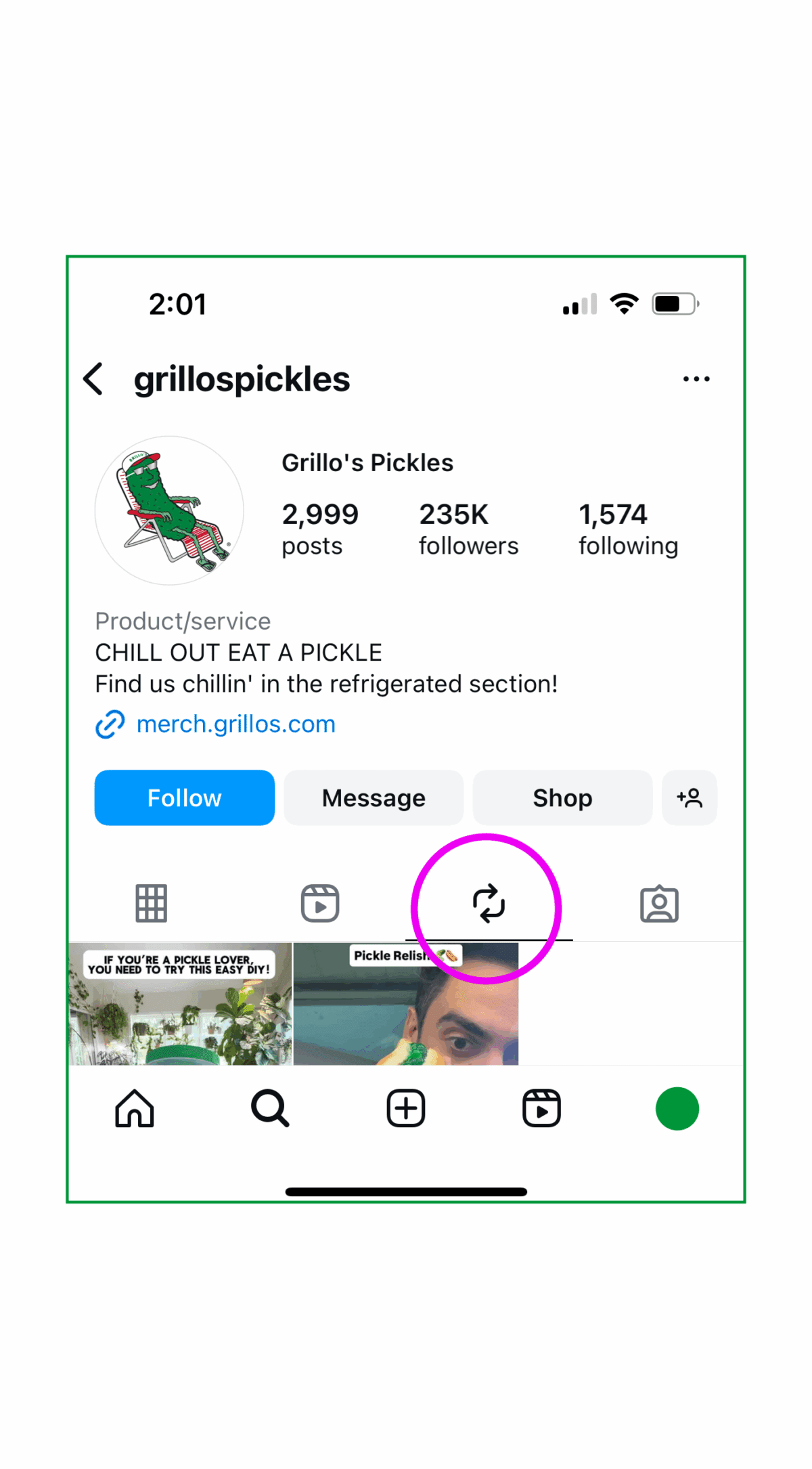Image resolution: width=812 pixels, height=1469 pixels.
Task: Switch to the reels tab on profile
Action: click(x=320, y=903)
